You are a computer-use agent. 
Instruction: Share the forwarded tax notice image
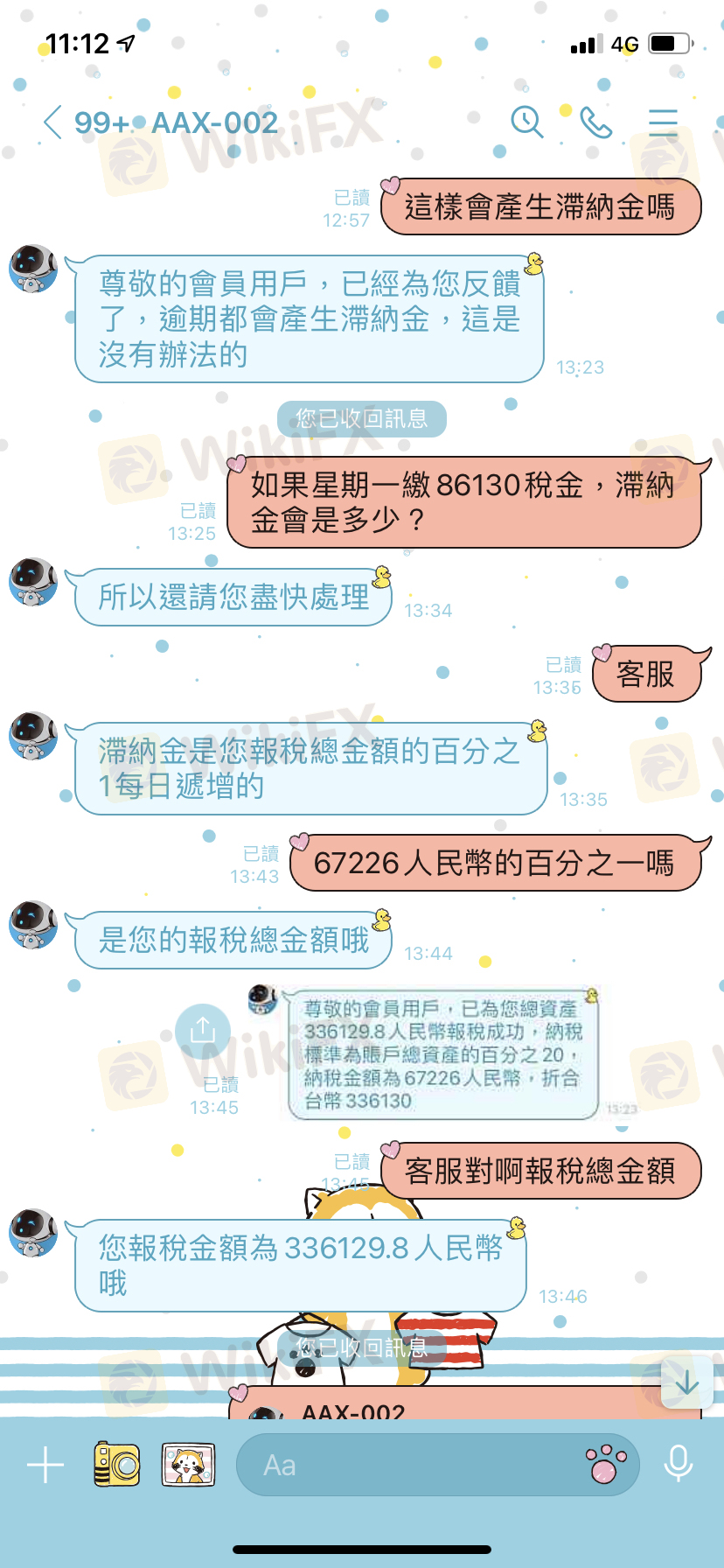tap(203, 1032)
